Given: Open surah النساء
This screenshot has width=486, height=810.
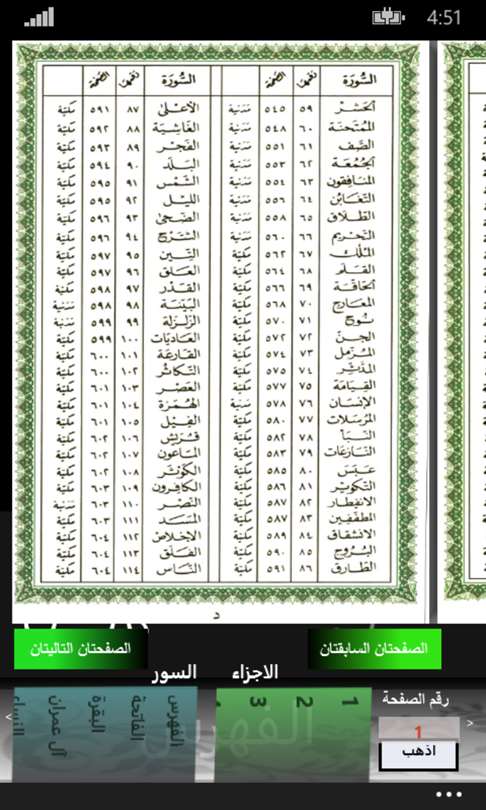Looking at the screenshot, I should (19, 714).
